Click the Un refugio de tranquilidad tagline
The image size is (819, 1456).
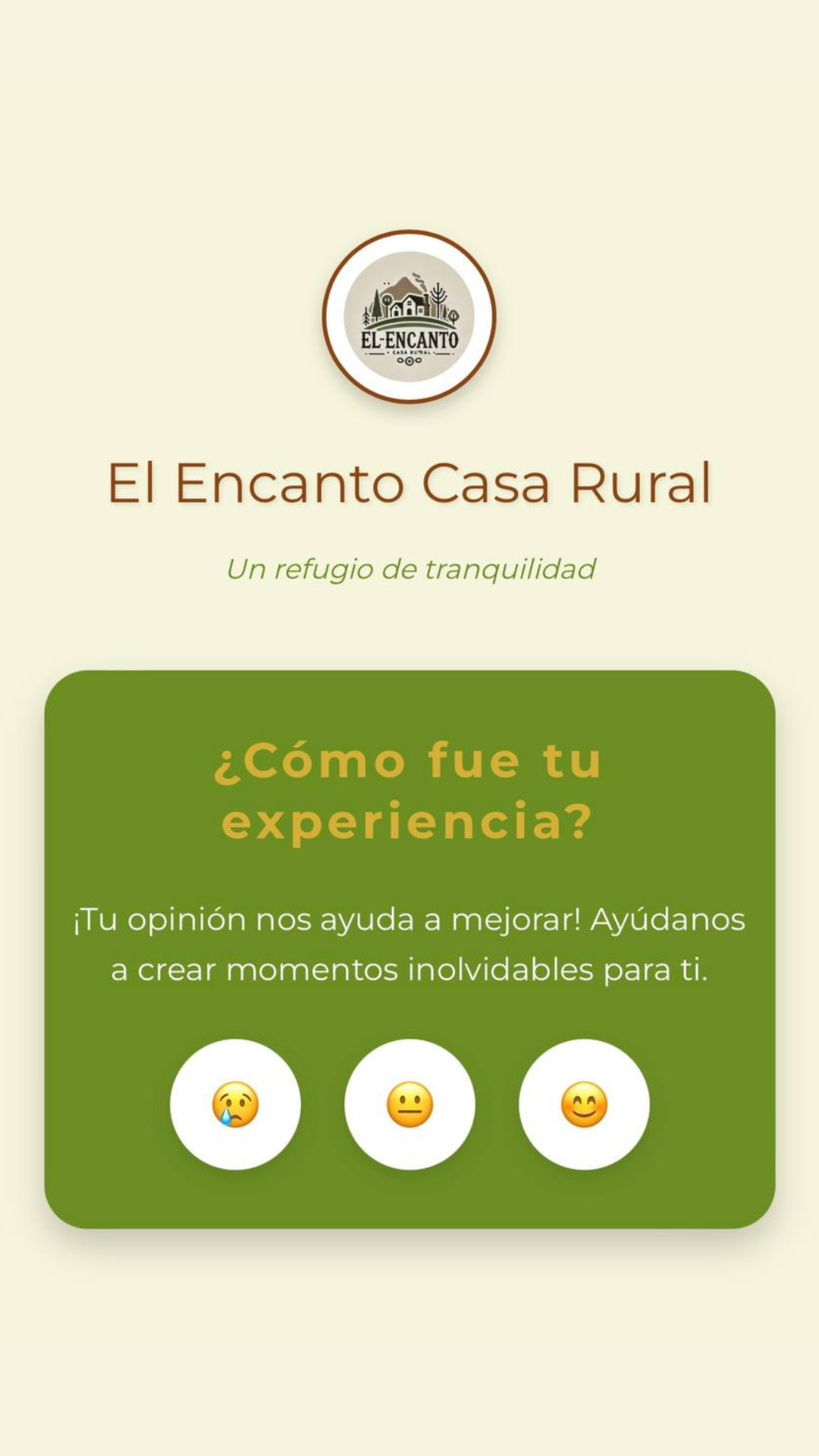(409, 569)
